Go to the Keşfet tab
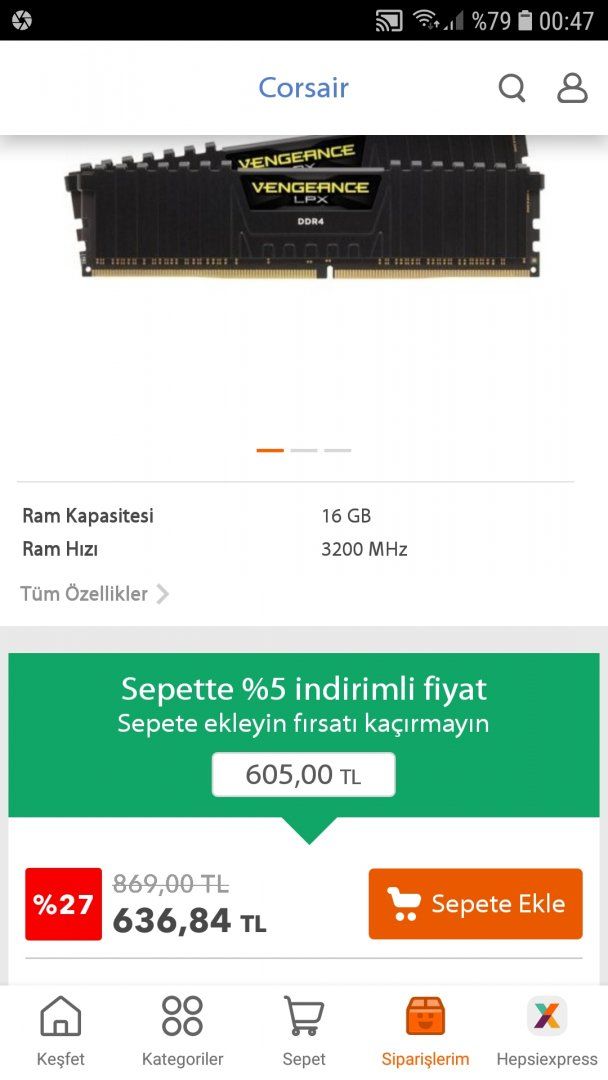 coord(61,1030)
